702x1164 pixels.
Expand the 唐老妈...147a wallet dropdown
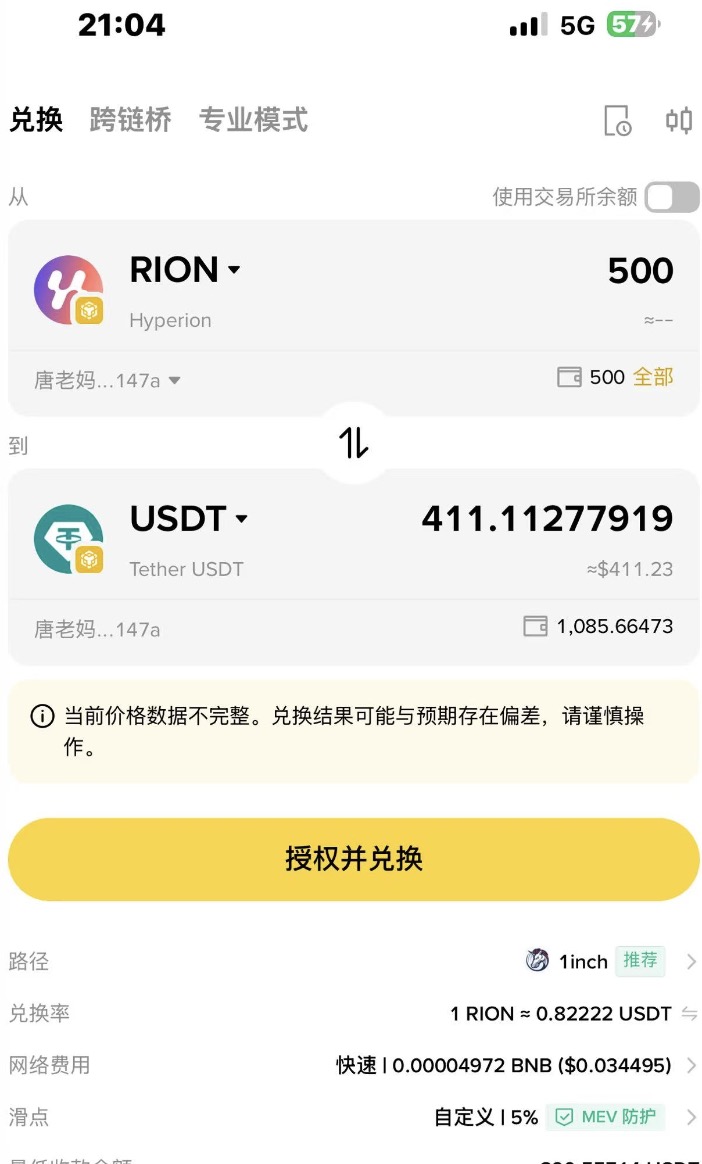[108, 381]
